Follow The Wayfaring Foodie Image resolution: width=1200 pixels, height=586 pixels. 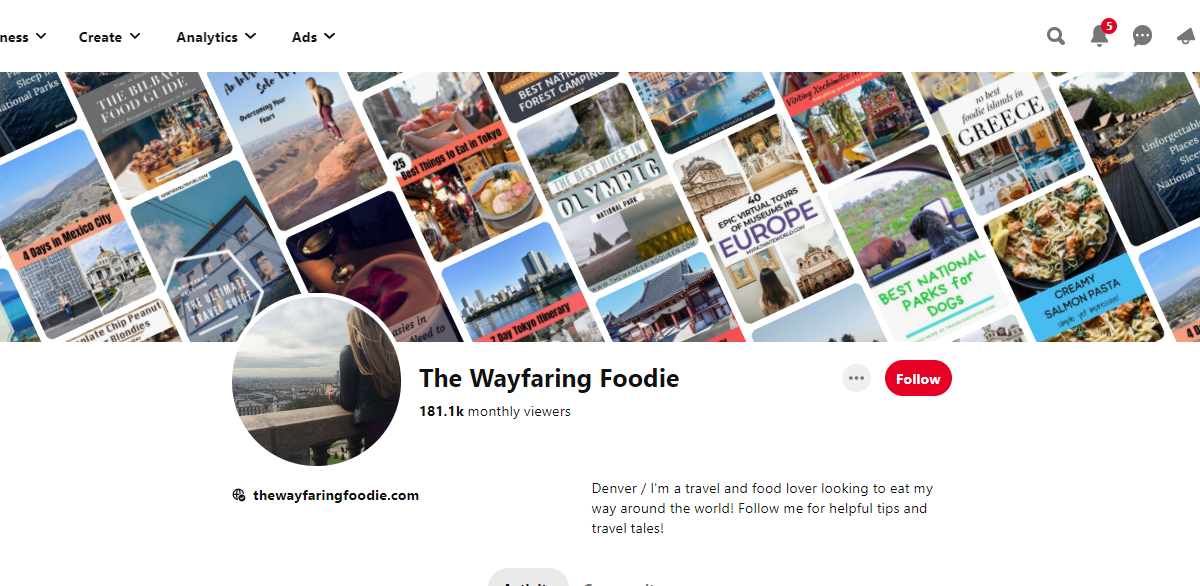tap(918, 379)
